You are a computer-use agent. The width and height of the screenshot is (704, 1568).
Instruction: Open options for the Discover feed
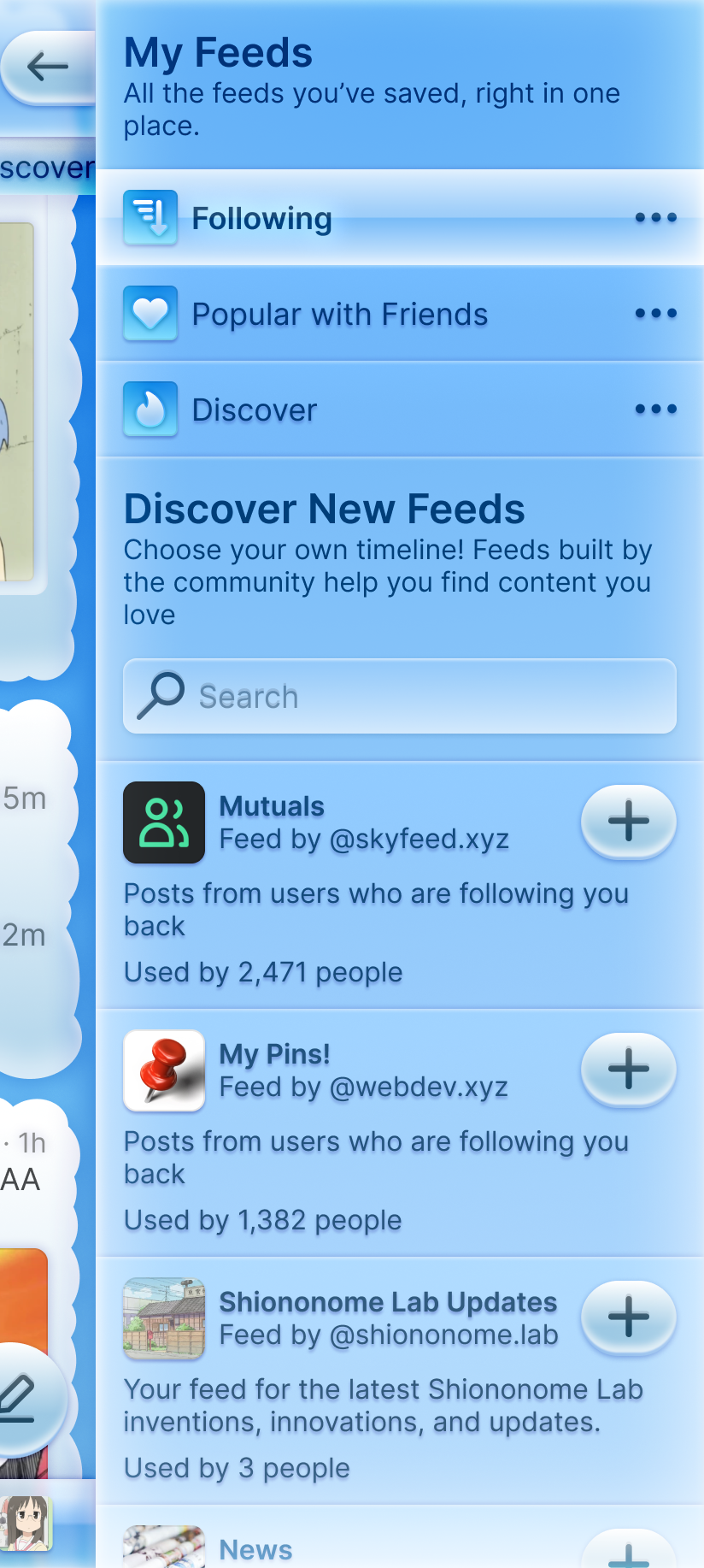655,410
